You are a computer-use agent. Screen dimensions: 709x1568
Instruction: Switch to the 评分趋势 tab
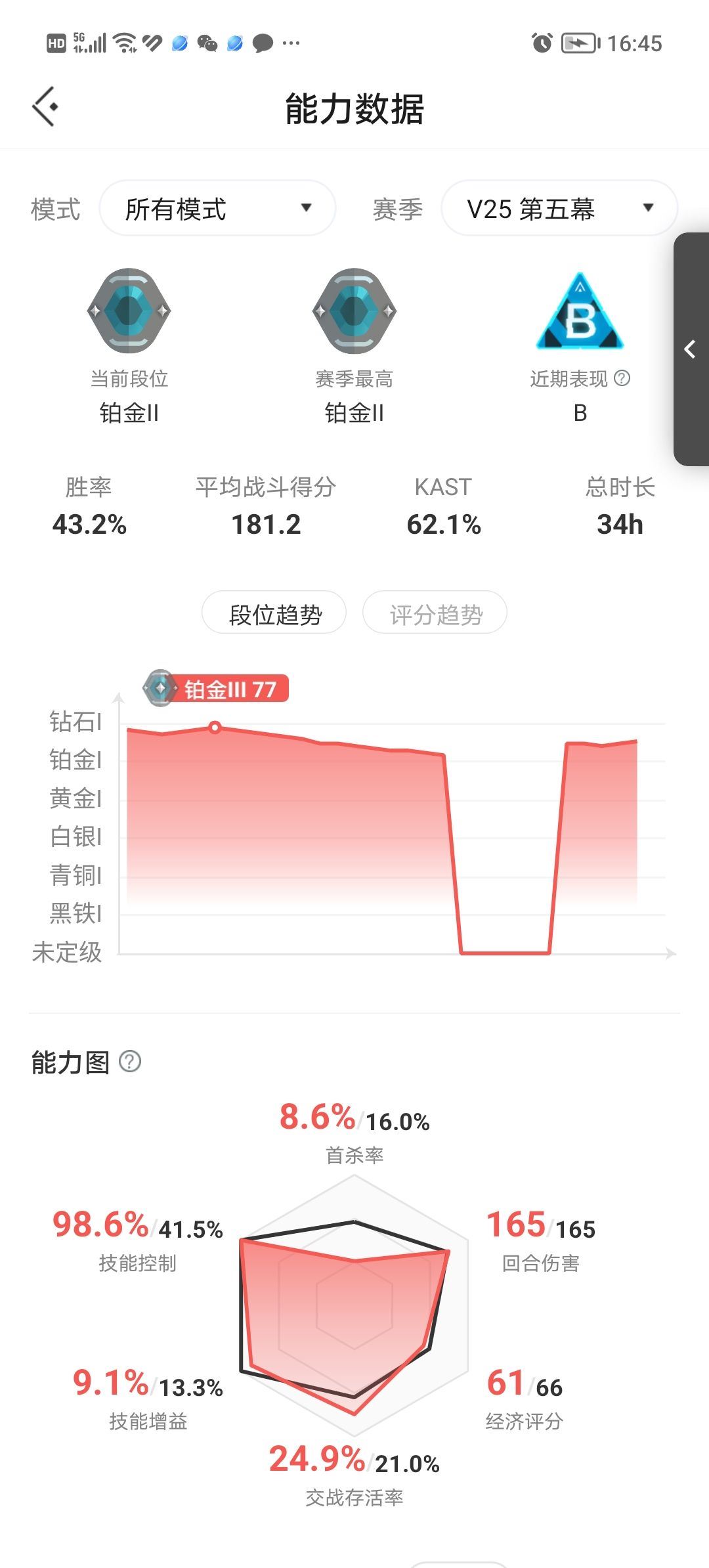435,614
